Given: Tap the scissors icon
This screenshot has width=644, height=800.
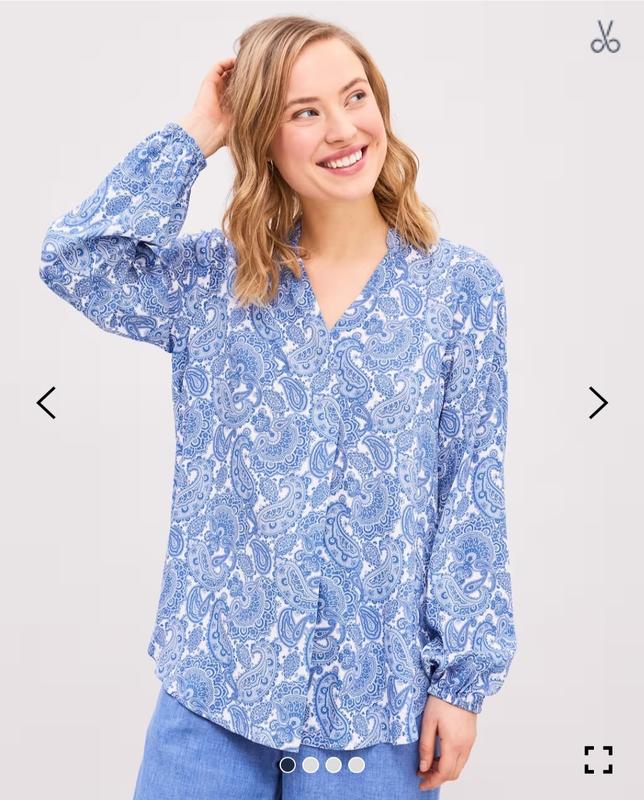Looking at the screenshot, I should tap(605, 37).
